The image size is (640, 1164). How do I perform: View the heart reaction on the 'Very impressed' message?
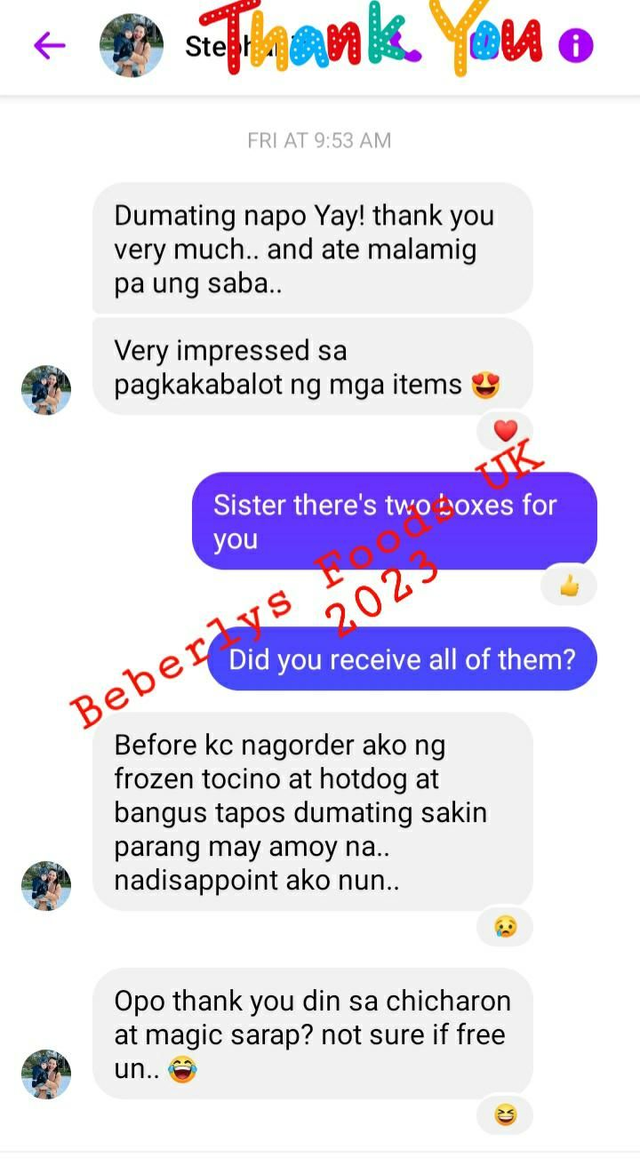[506, 431]
